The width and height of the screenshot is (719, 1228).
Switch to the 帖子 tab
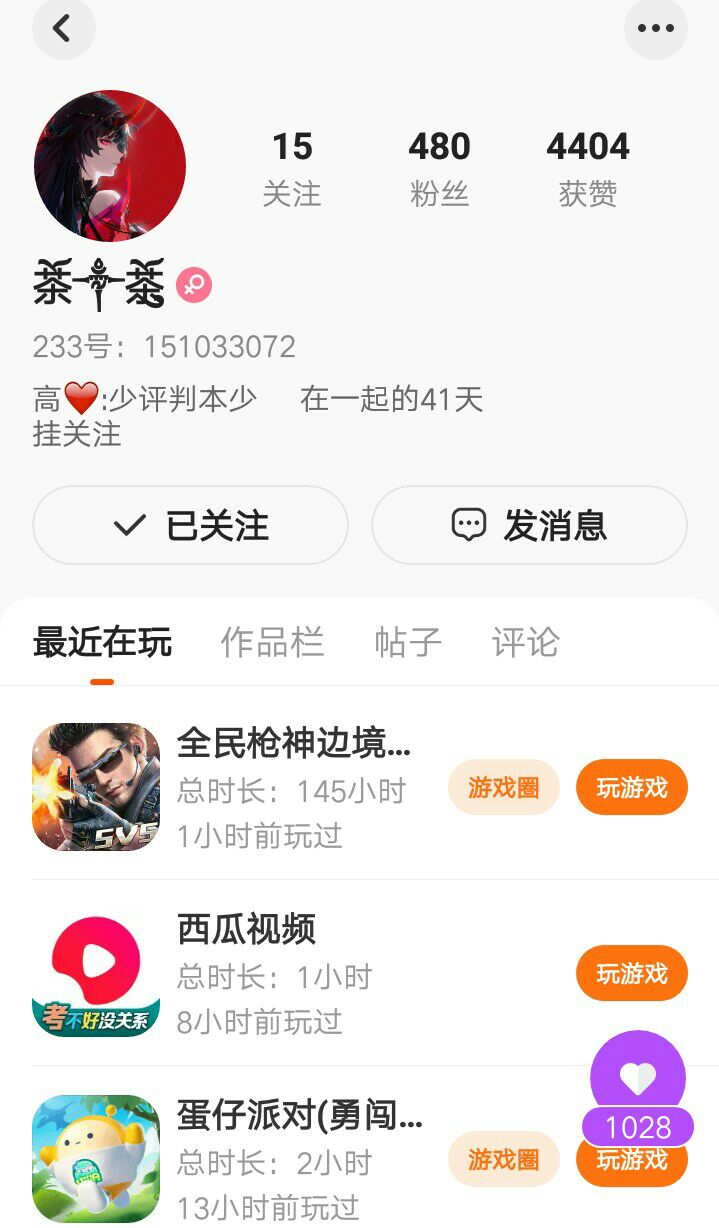point(408,642)
